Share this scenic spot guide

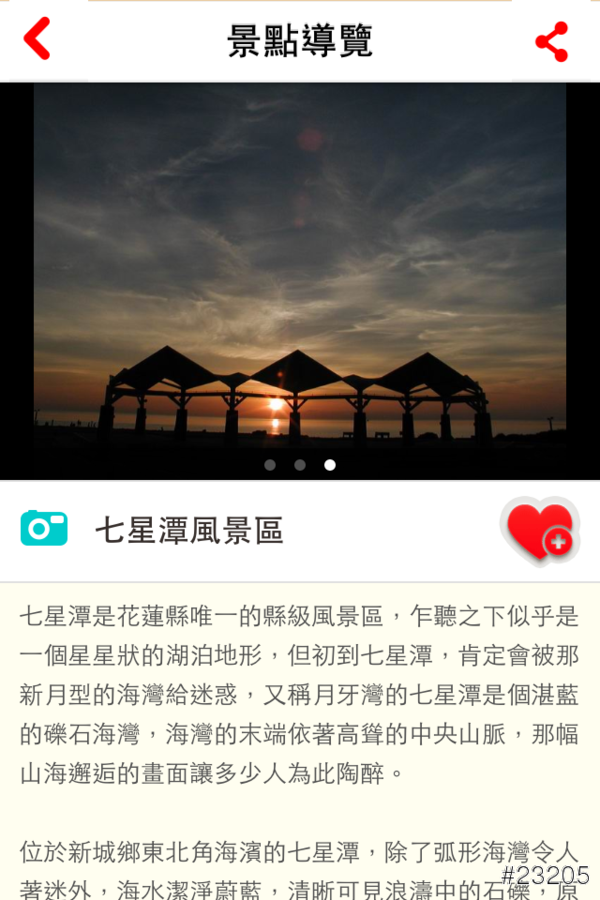(x=551, y=41)
